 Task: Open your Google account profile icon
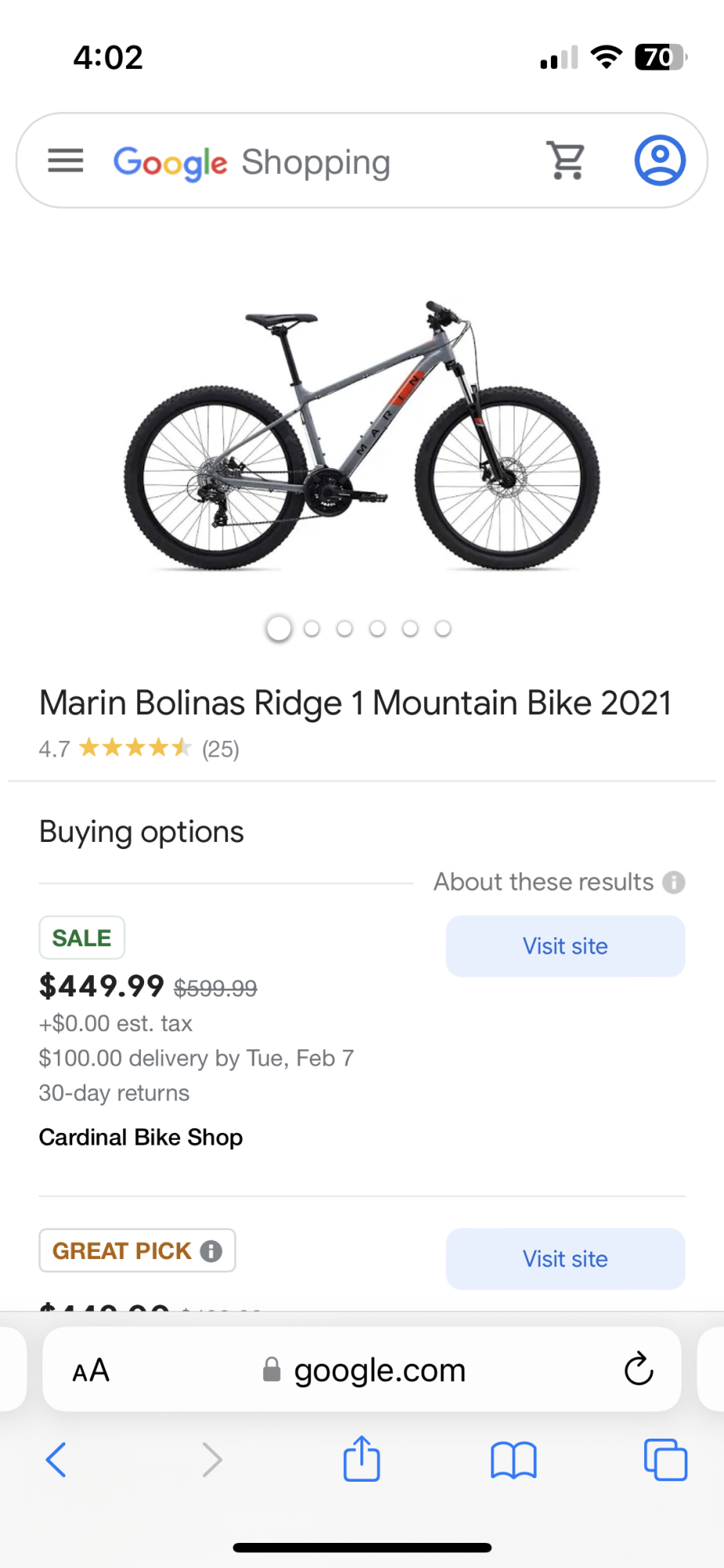point(659,160)
